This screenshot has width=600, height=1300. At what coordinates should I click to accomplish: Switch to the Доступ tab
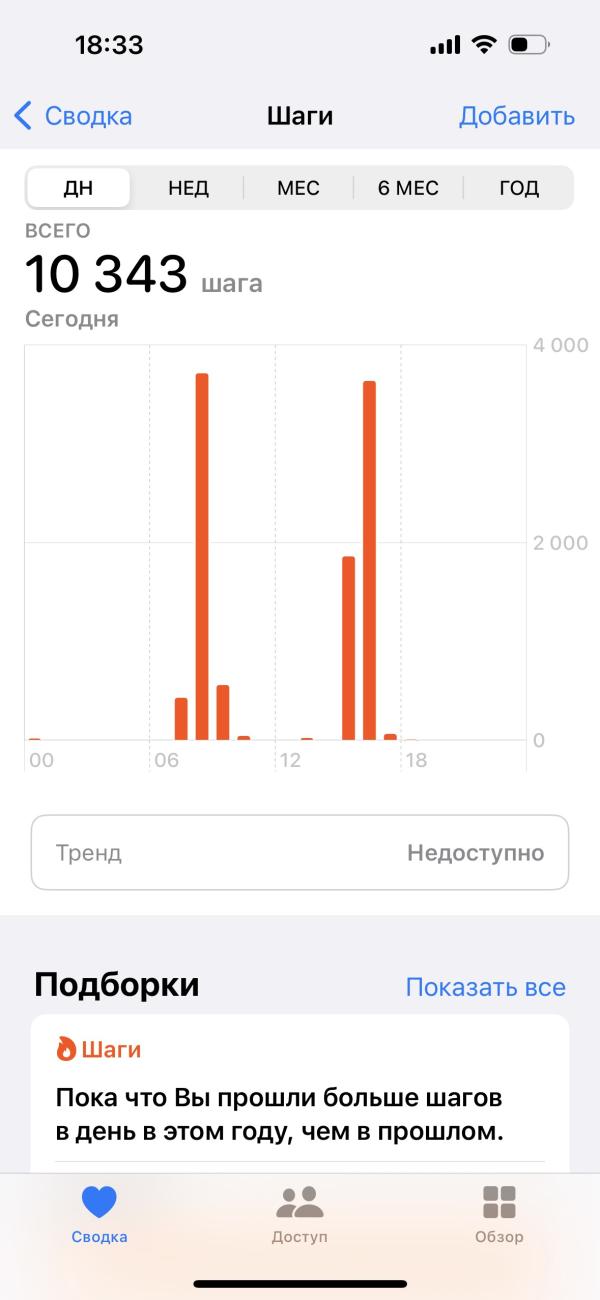299,1213
